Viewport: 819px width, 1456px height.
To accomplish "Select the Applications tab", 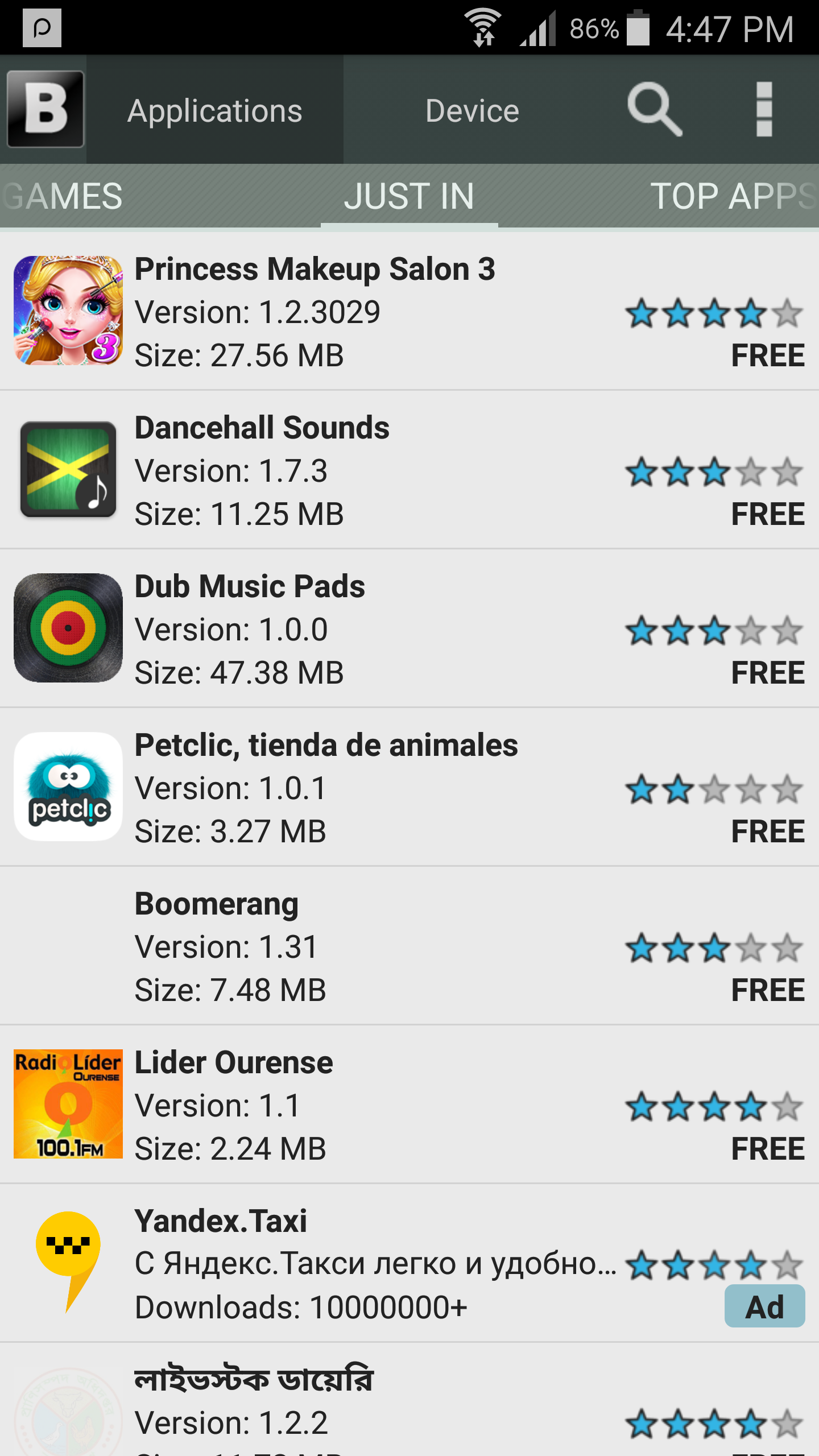I will click(215, 110).
